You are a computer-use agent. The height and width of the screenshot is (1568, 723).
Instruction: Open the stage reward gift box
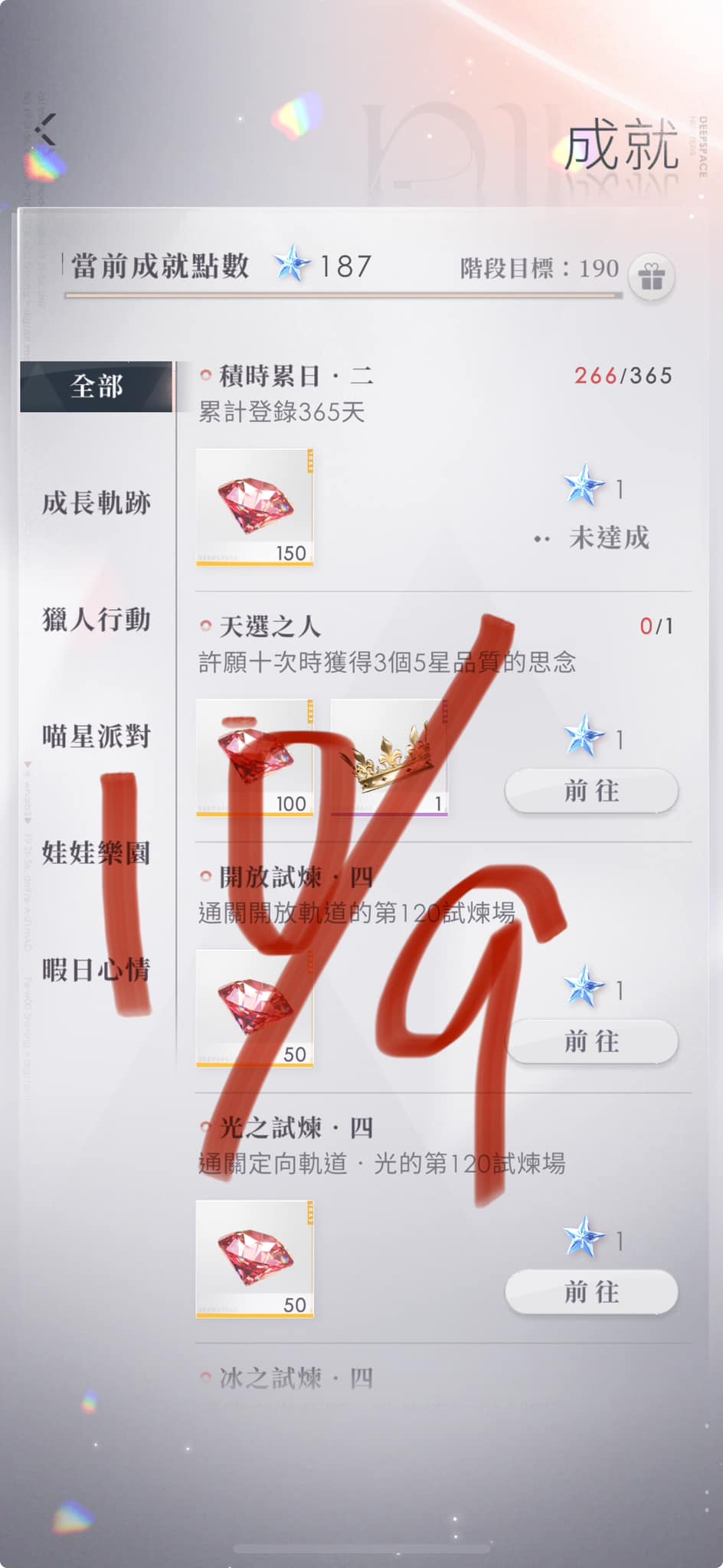tap(651, 276)
